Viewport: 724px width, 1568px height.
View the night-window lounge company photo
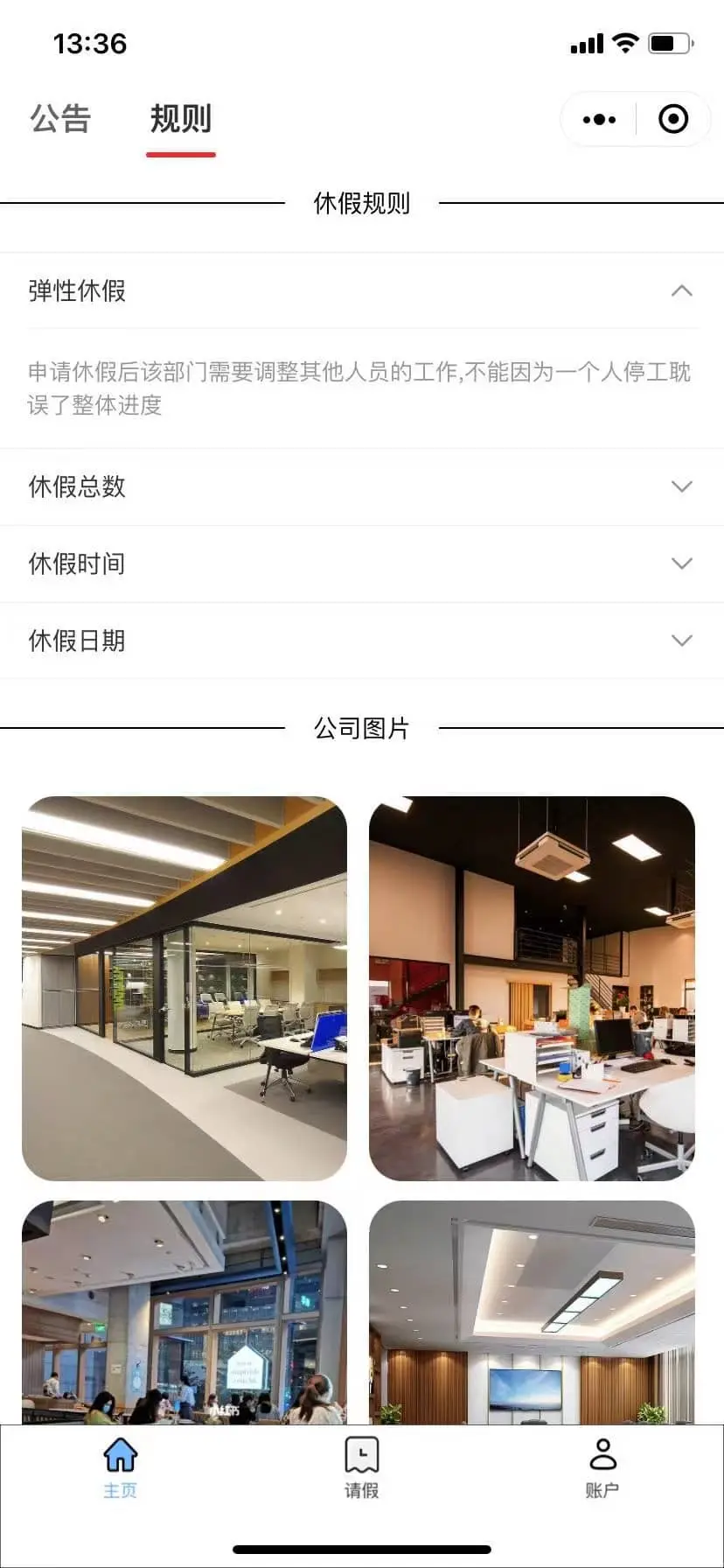tap(184, 1311)
